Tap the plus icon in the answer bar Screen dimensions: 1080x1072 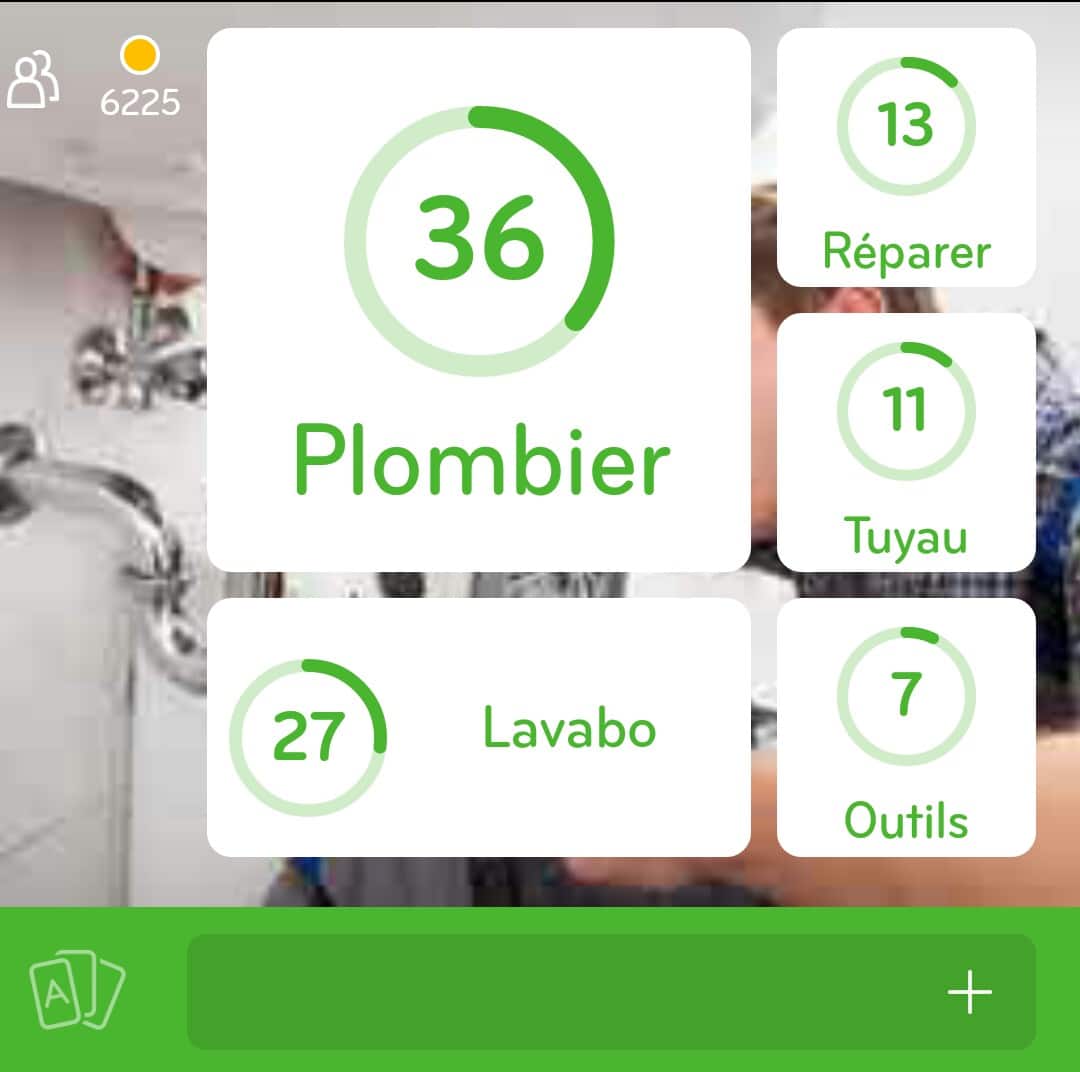(x=969, y=992)
